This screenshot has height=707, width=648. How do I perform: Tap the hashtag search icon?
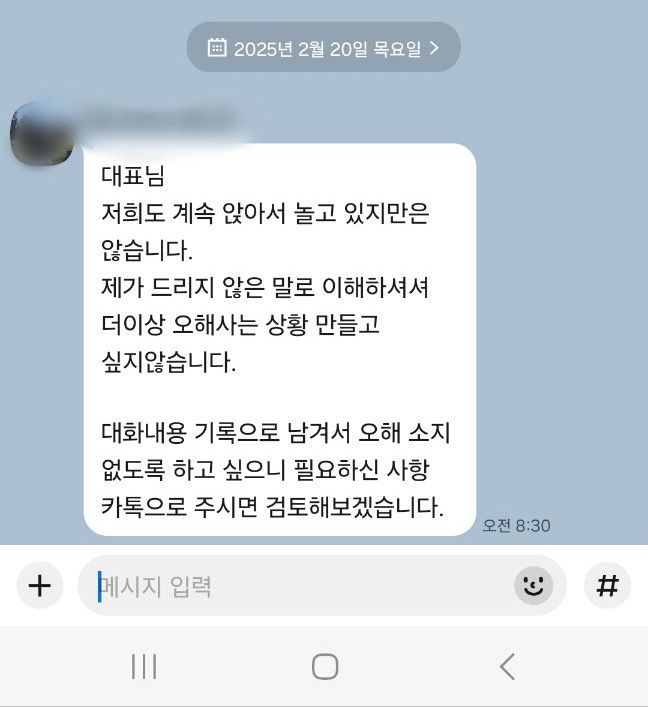click(607, 586)
